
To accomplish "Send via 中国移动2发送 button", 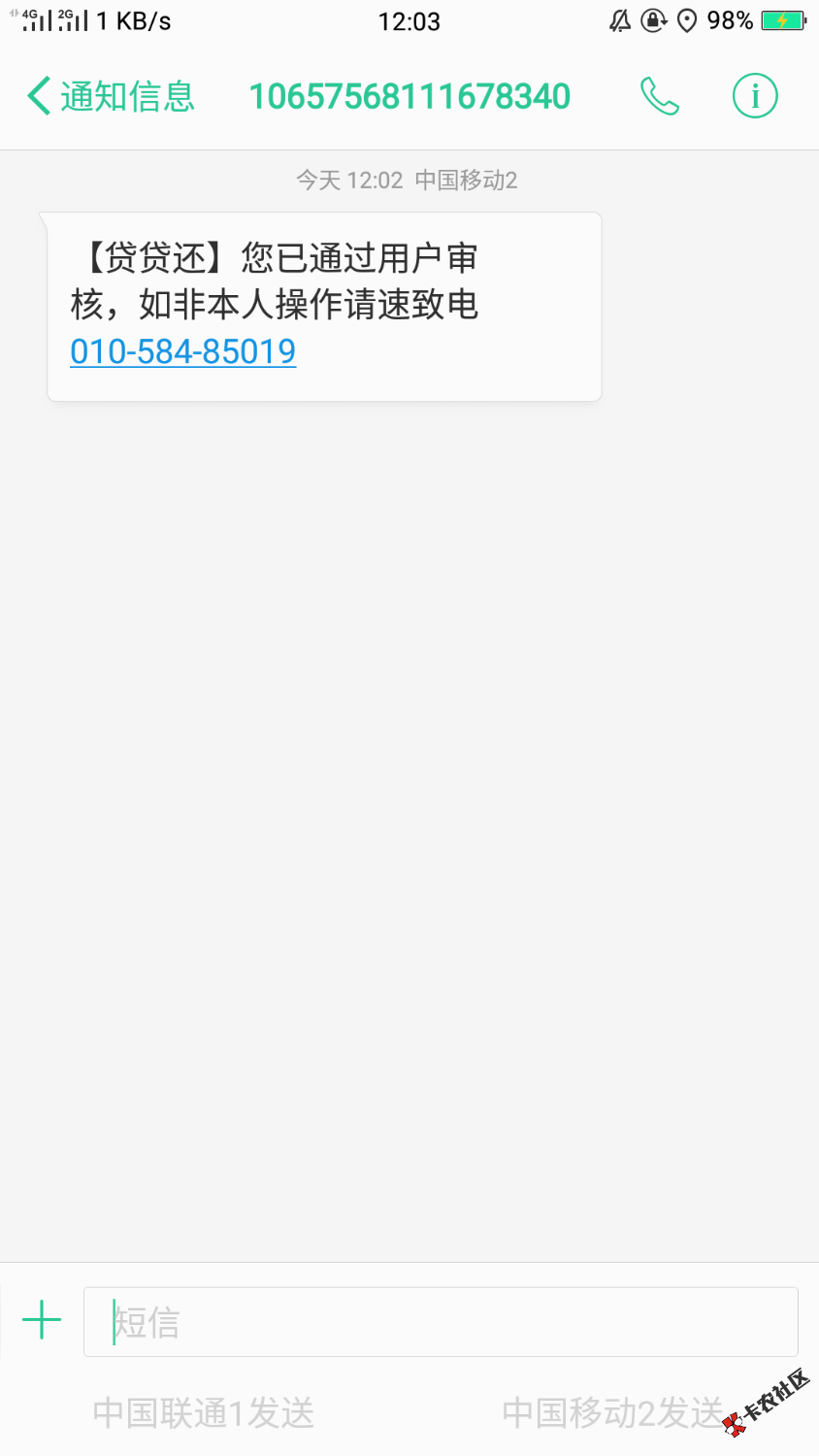I will pos(613,1413).
